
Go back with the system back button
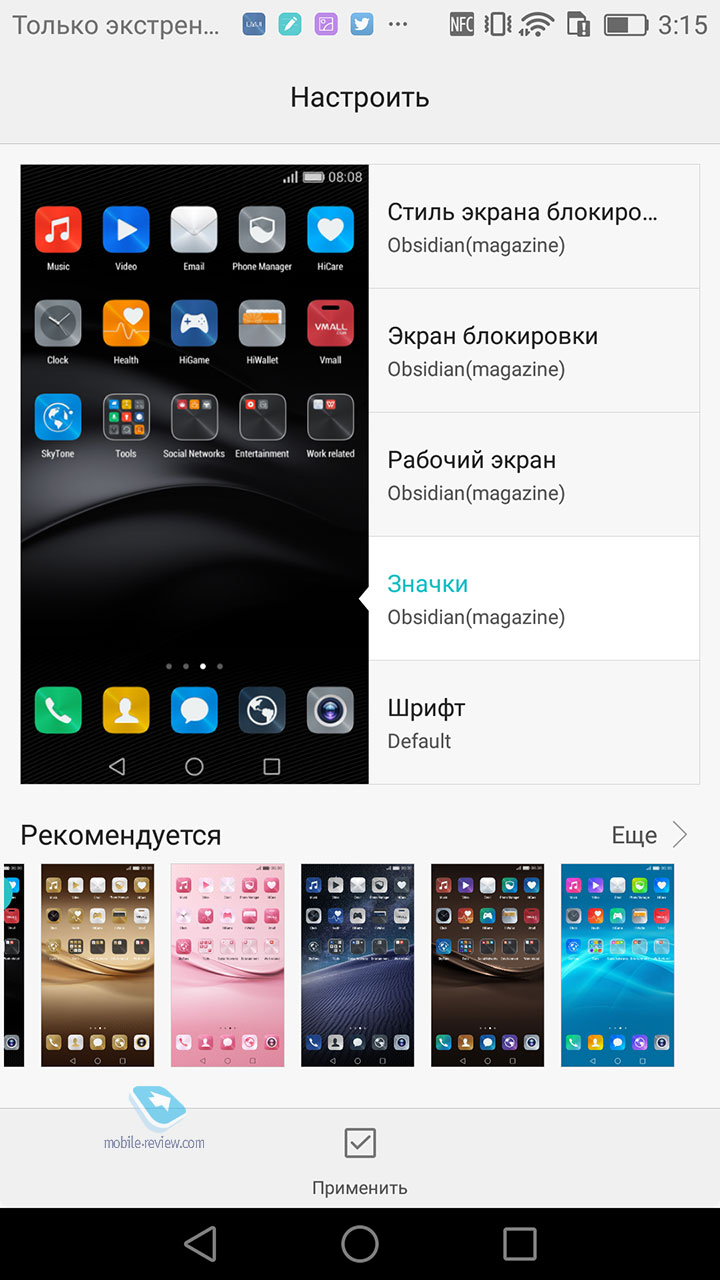201,1244
